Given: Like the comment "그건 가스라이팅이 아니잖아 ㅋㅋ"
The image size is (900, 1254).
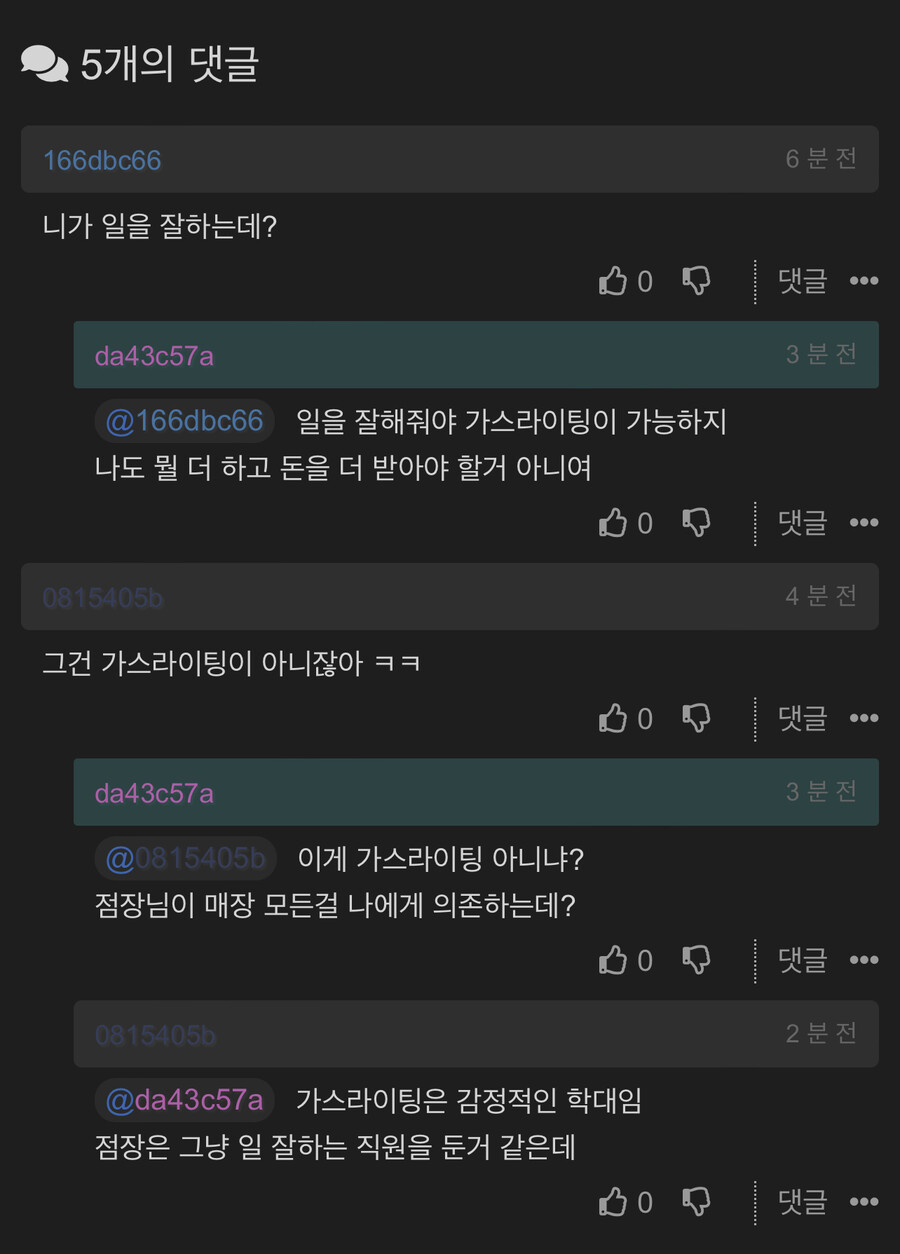Looking at the screenshot, I should point(612,718).
